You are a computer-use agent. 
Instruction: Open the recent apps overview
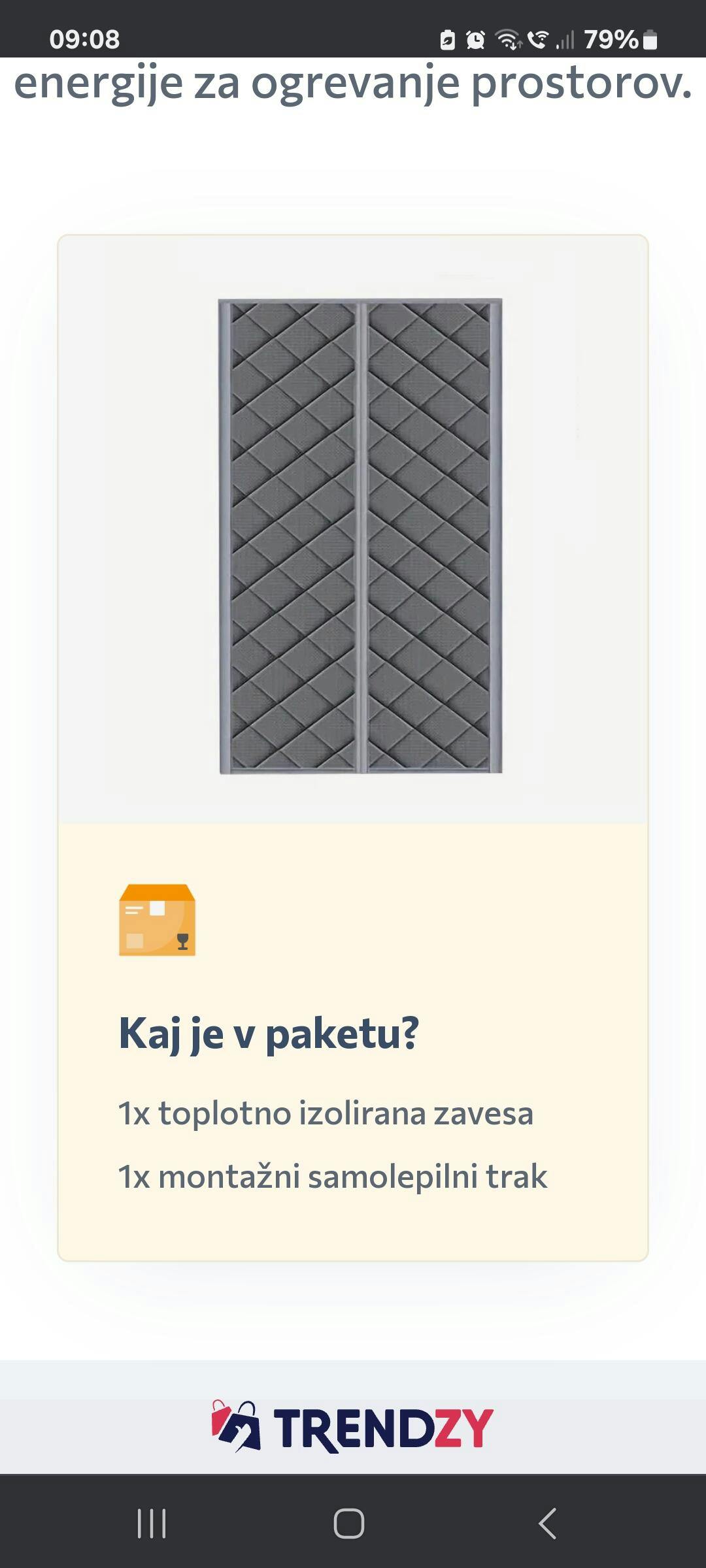tap(152, 1524)
